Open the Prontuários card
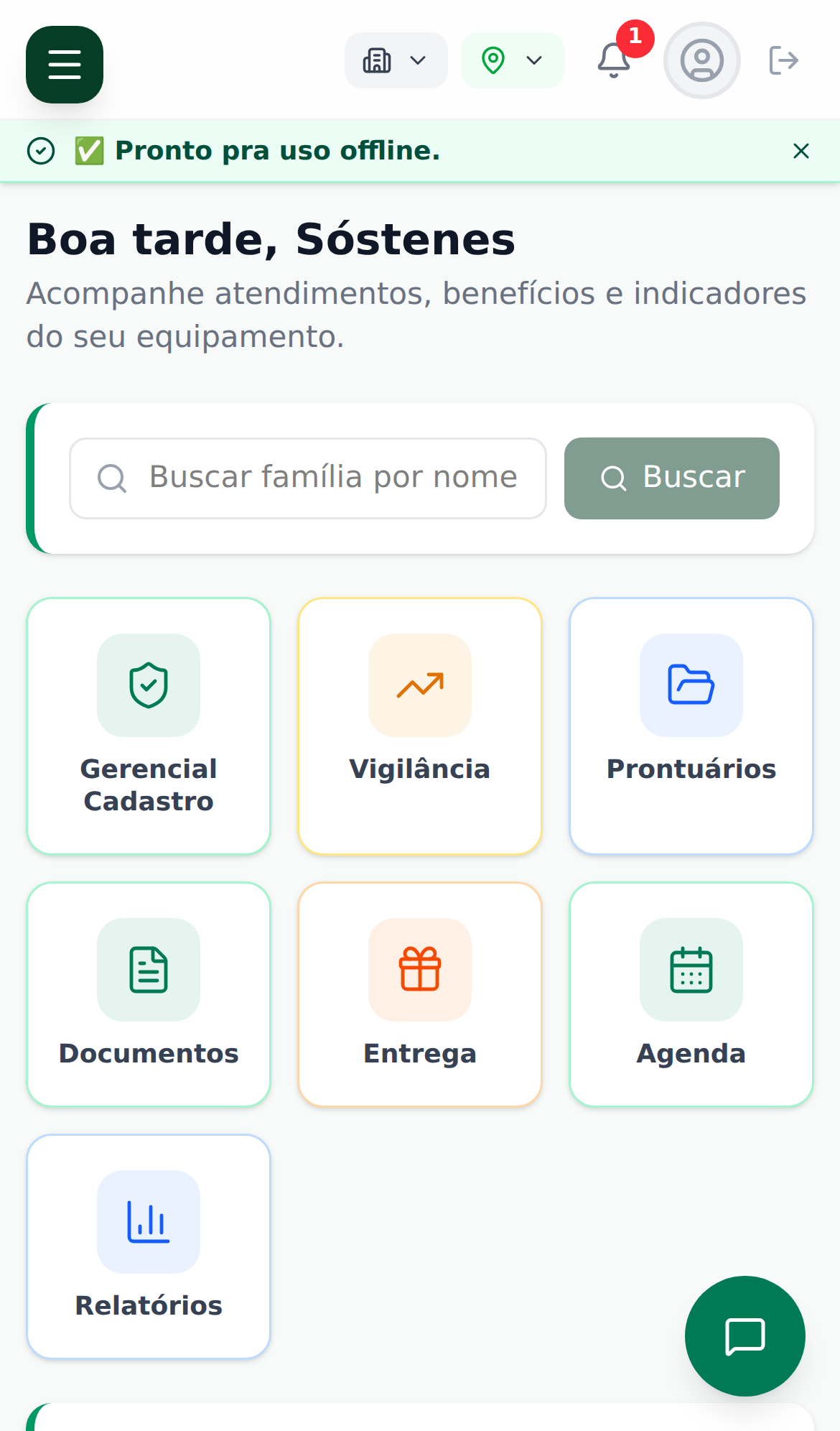 point(691,726)
